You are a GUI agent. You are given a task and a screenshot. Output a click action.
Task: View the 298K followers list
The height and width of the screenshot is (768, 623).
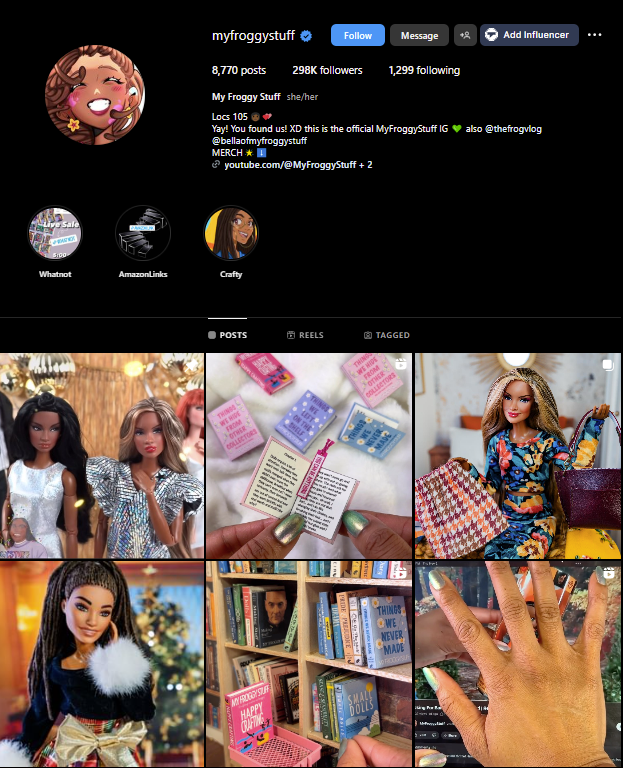click(327, 70)
